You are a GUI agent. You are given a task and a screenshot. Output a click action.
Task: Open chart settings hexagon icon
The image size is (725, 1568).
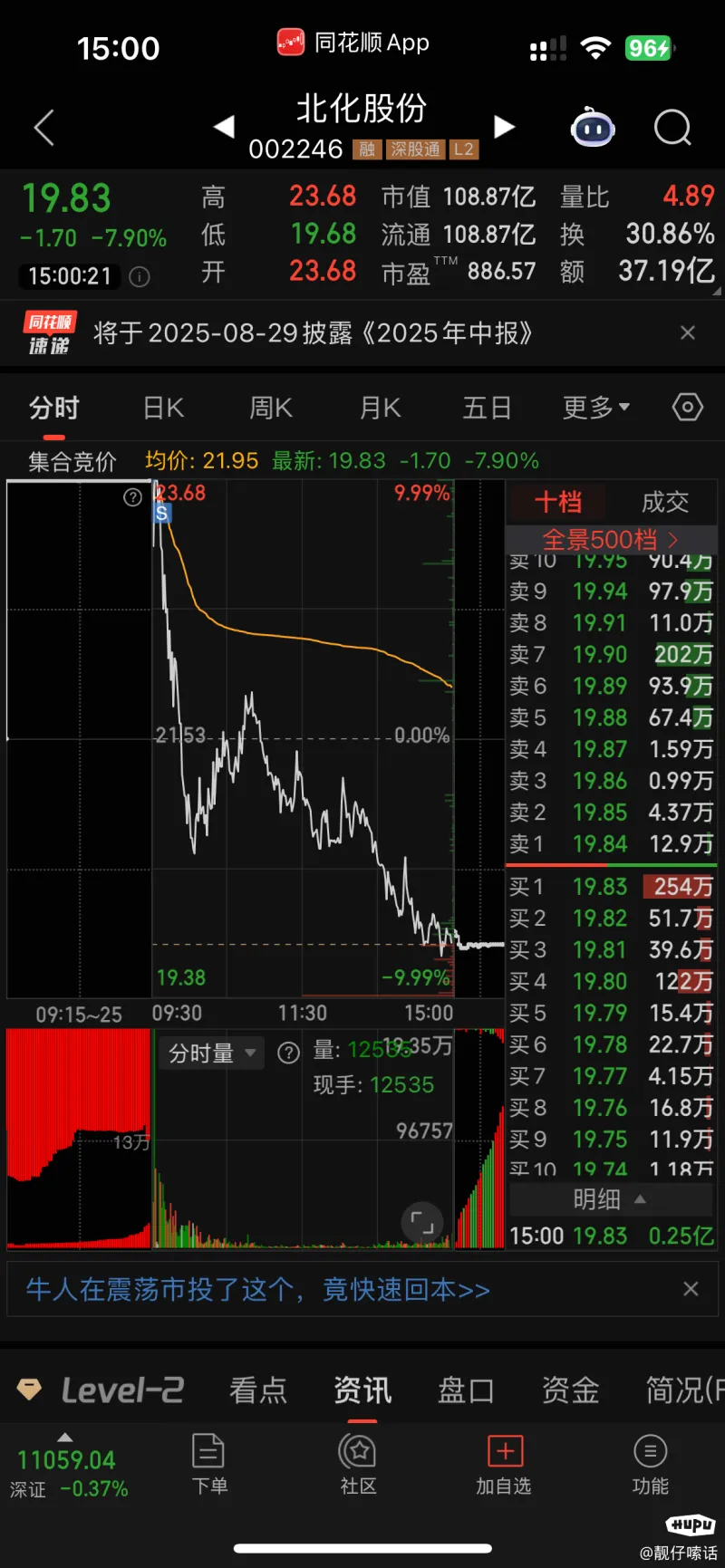tap(687, 408)
